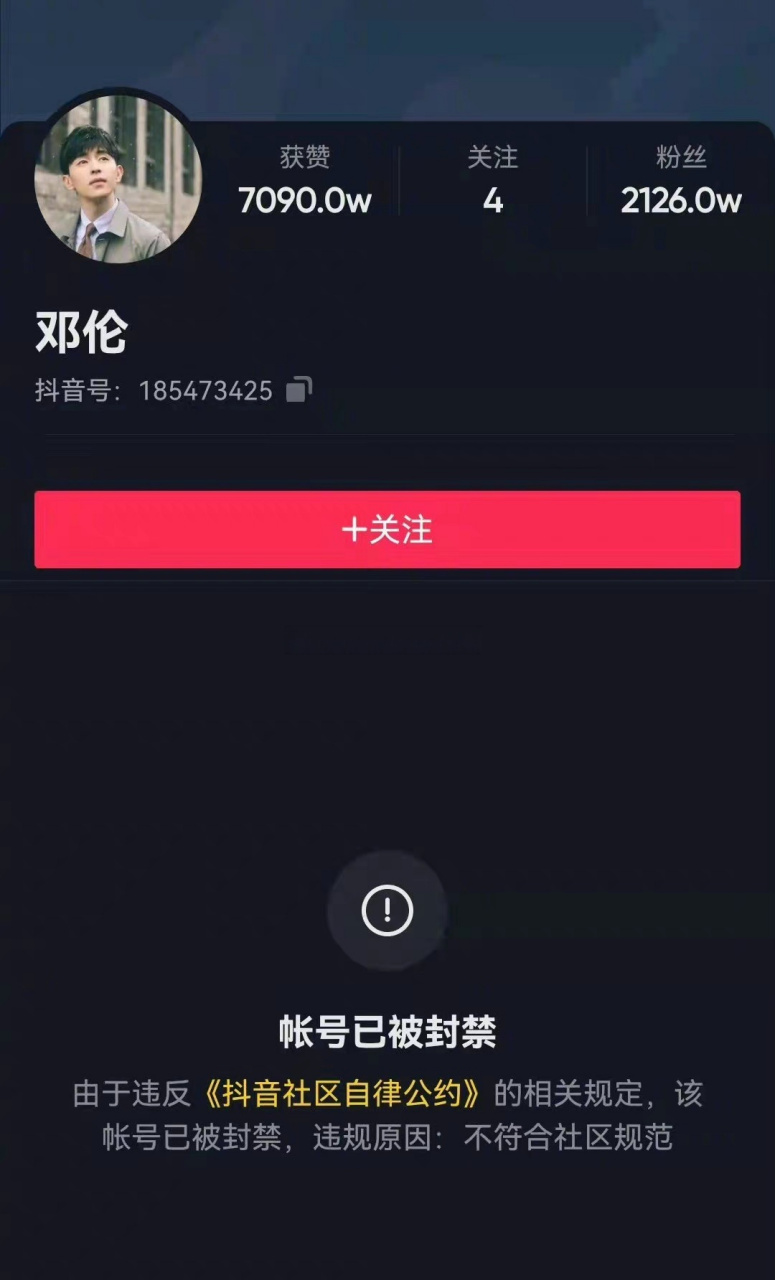
Task: Tap the red +关注 follow button
Action: coord(387,529)
